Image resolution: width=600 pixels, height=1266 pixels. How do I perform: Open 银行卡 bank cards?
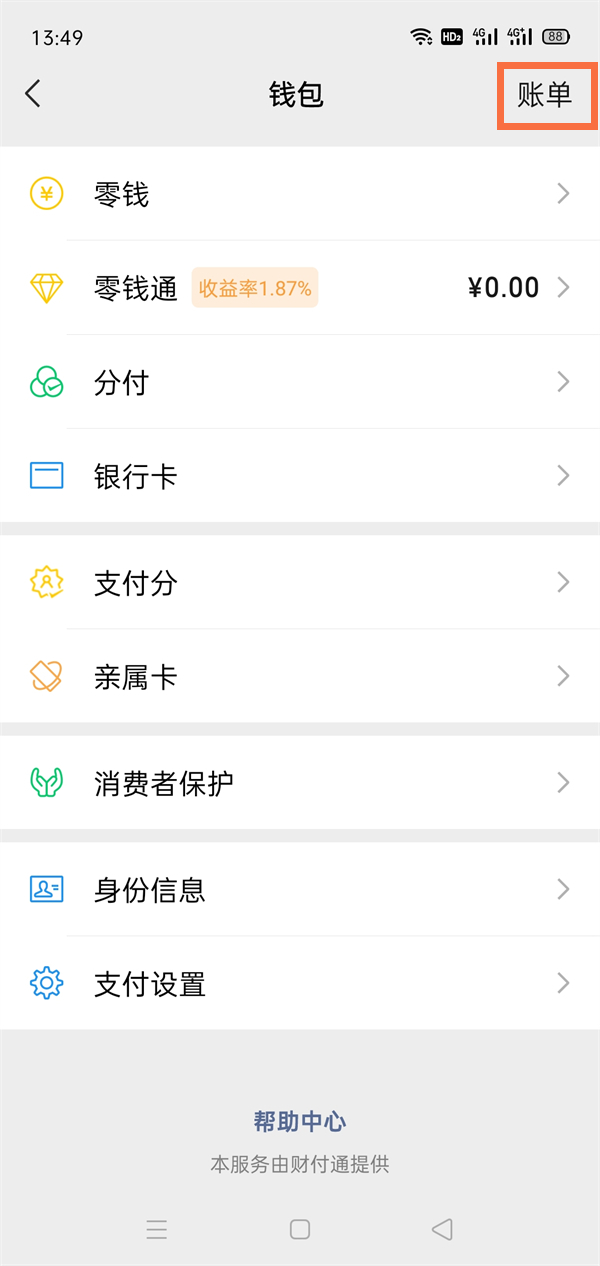300,476
